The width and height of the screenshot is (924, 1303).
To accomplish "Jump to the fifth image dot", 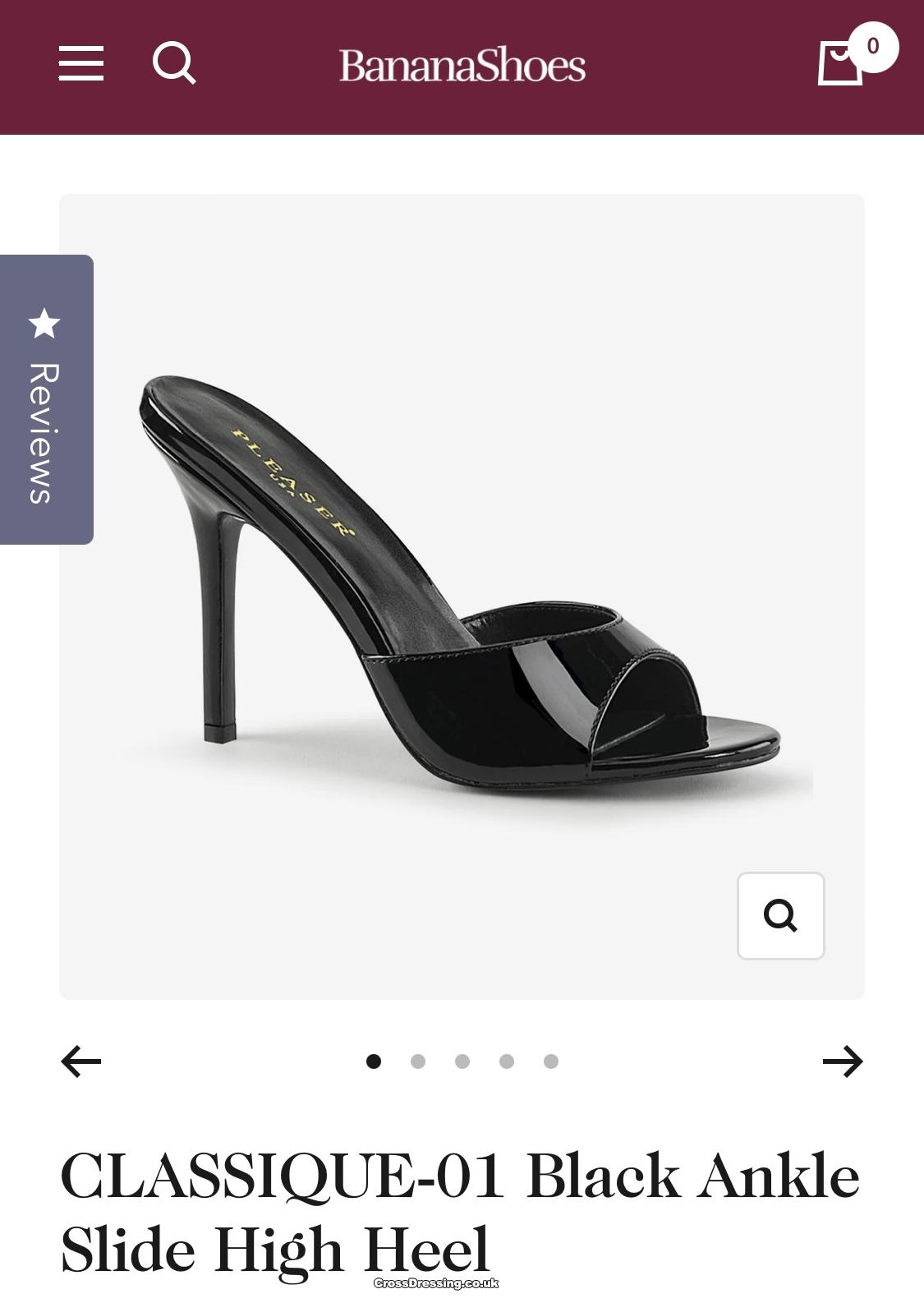I will (551, 1061).
